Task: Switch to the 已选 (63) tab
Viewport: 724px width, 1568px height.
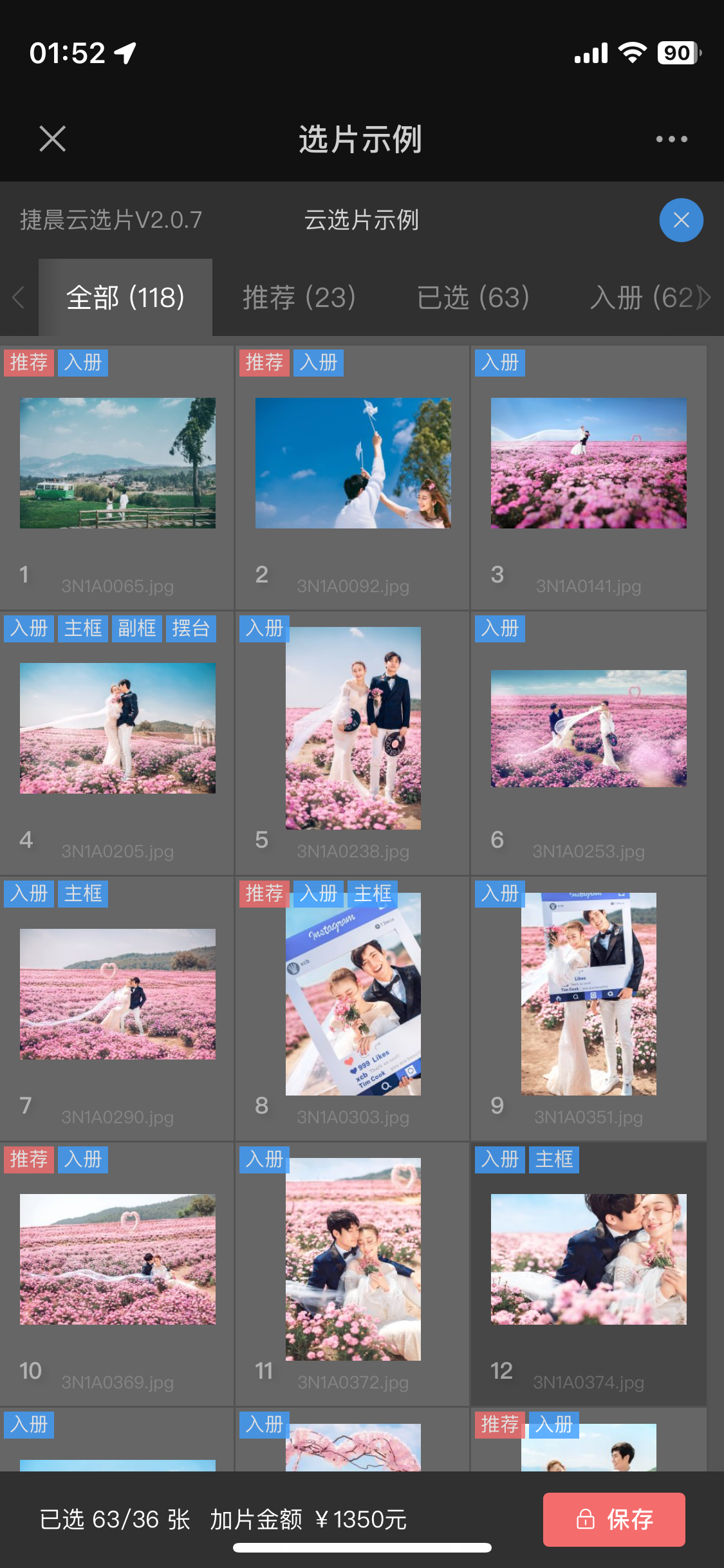Action: [x=473, y=297]
